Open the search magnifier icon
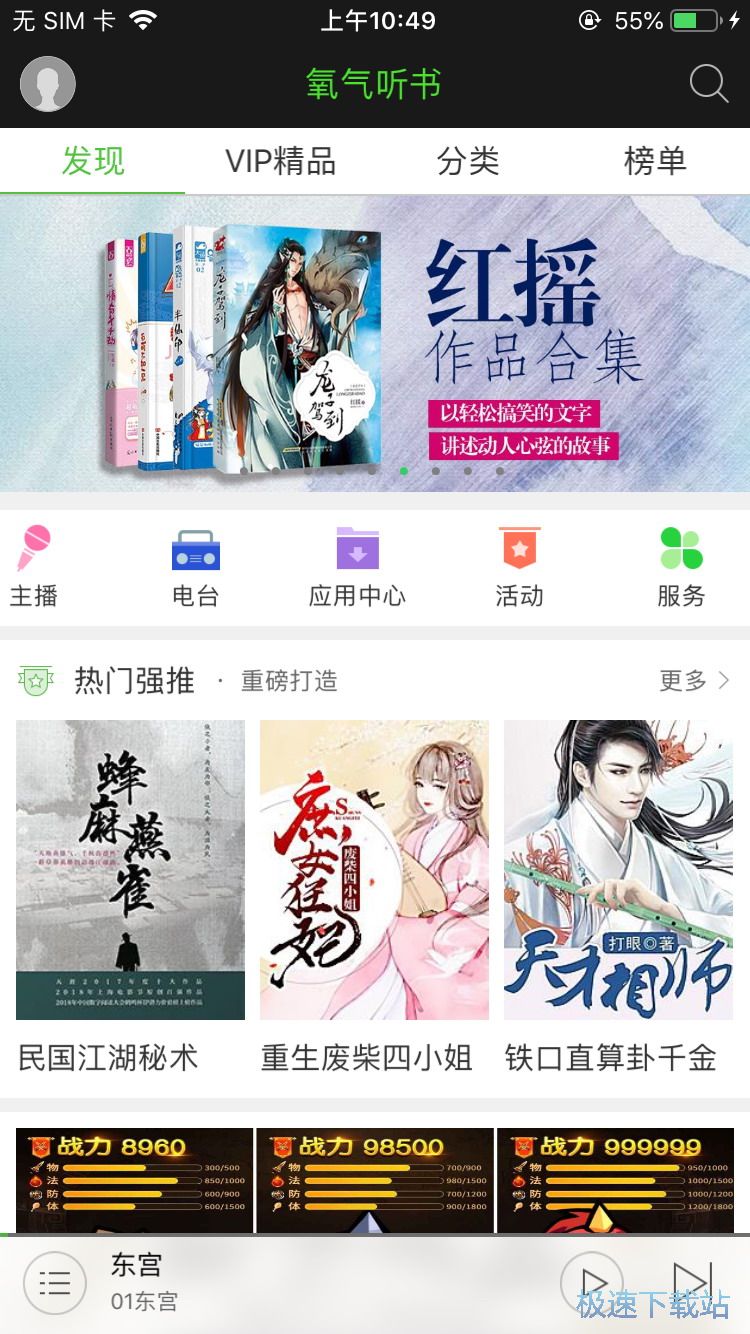750x1334 pixels. tap(708, 84)
